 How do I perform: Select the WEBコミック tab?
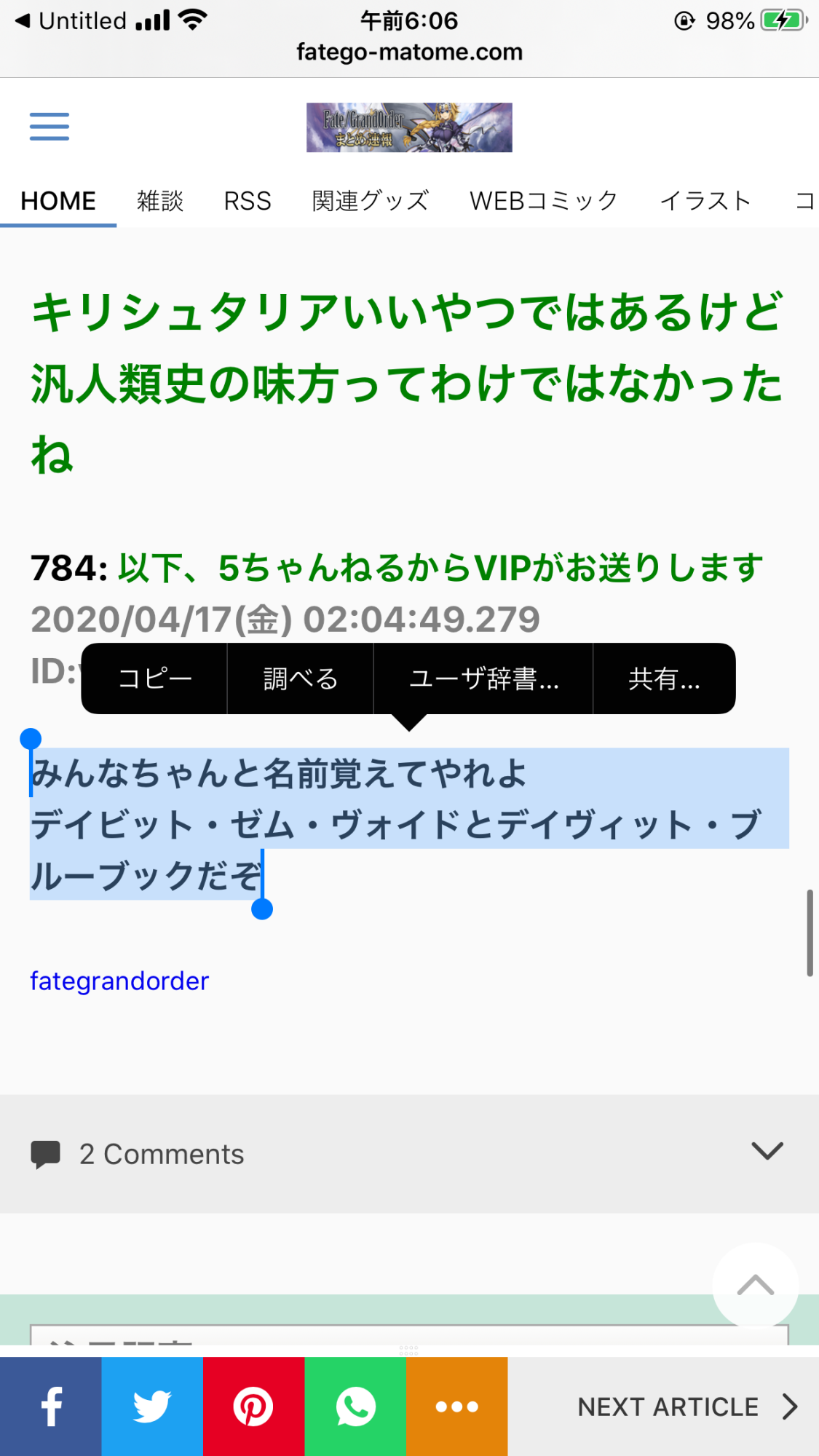pyautogui.click(x=544, y=201)
